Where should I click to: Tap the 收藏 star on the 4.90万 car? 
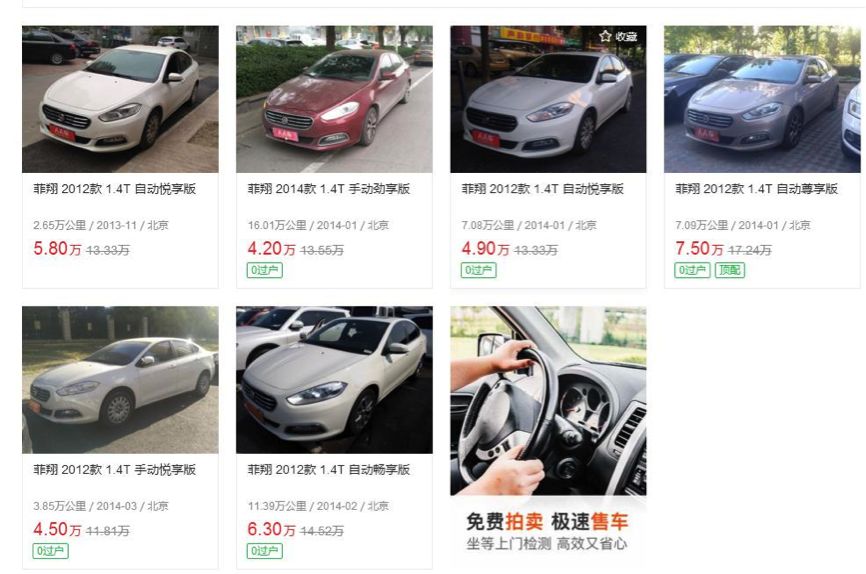point(617,36)
